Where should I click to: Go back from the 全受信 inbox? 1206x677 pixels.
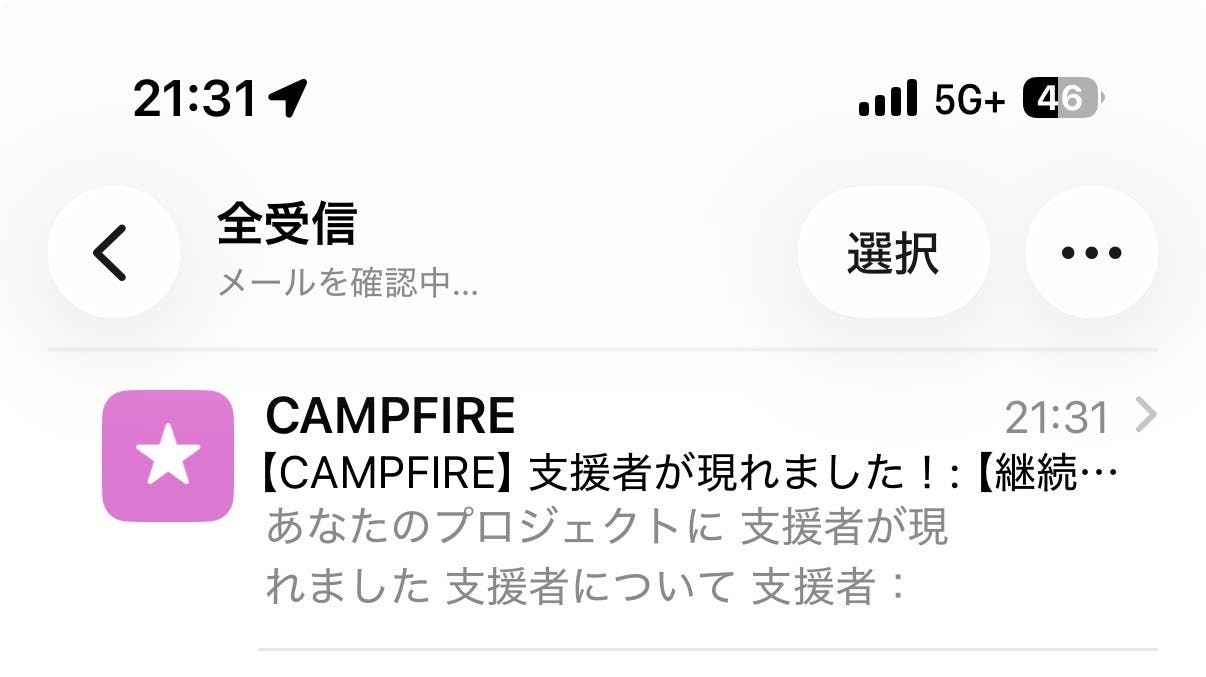[x=113, y=252]
